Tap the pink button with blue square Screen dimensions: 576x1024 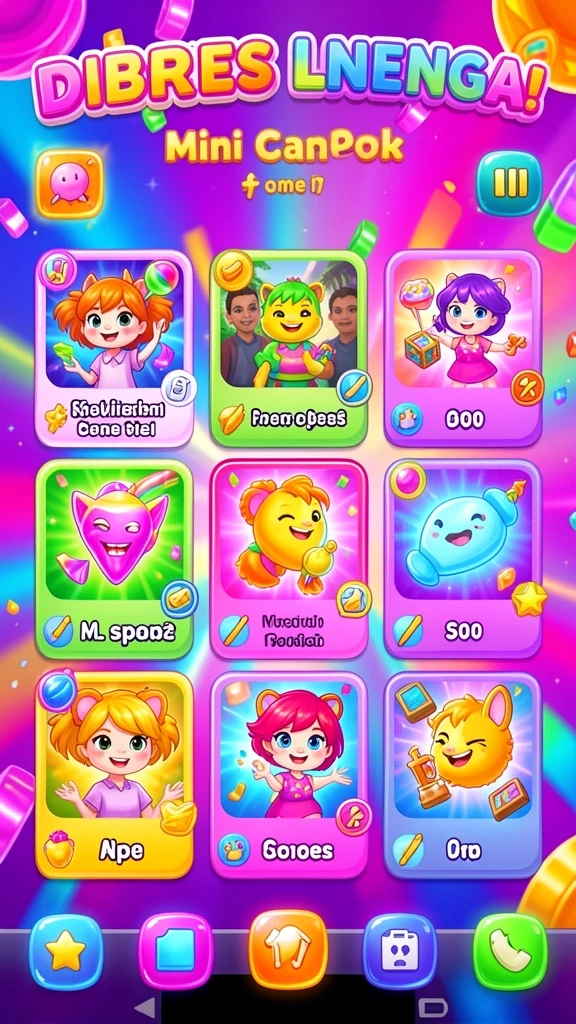(176, 952)
